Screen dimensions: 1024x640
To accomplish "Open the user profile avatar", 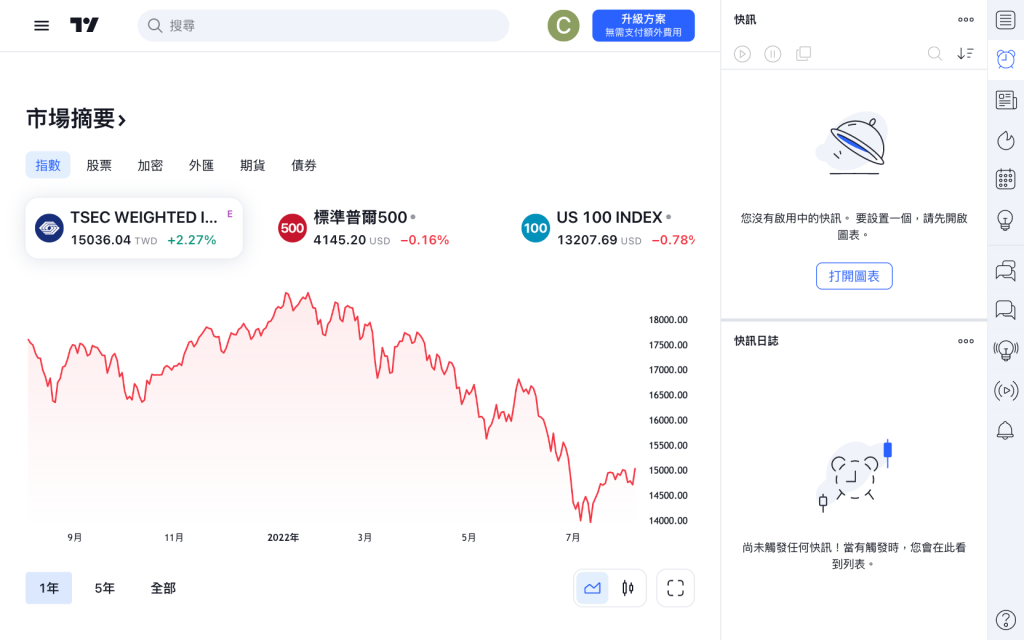I will [563, 25].
